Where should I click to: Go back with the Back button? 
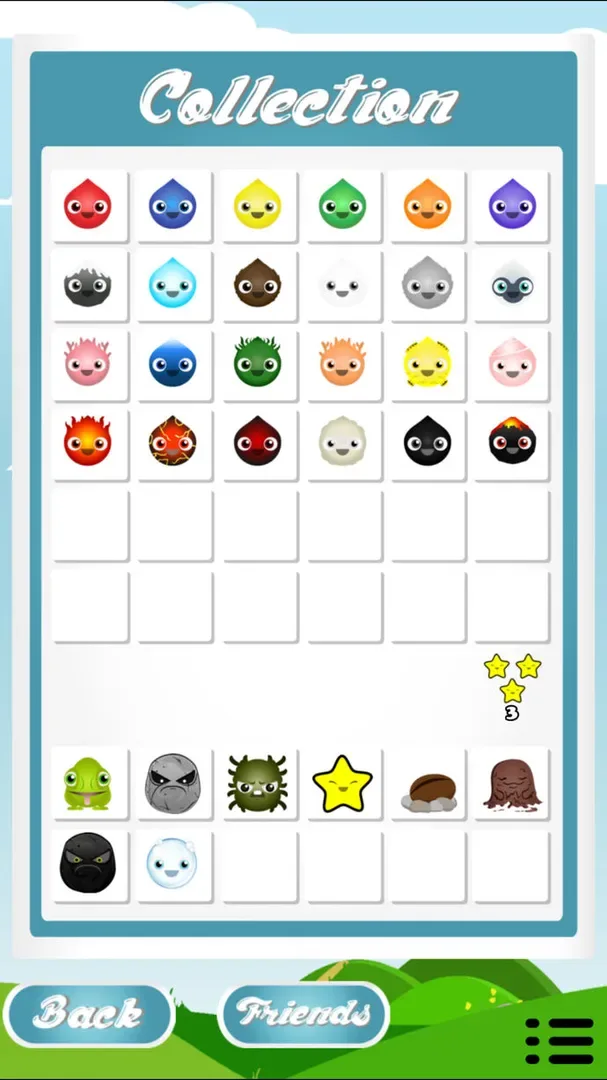tap(88, 1014)
